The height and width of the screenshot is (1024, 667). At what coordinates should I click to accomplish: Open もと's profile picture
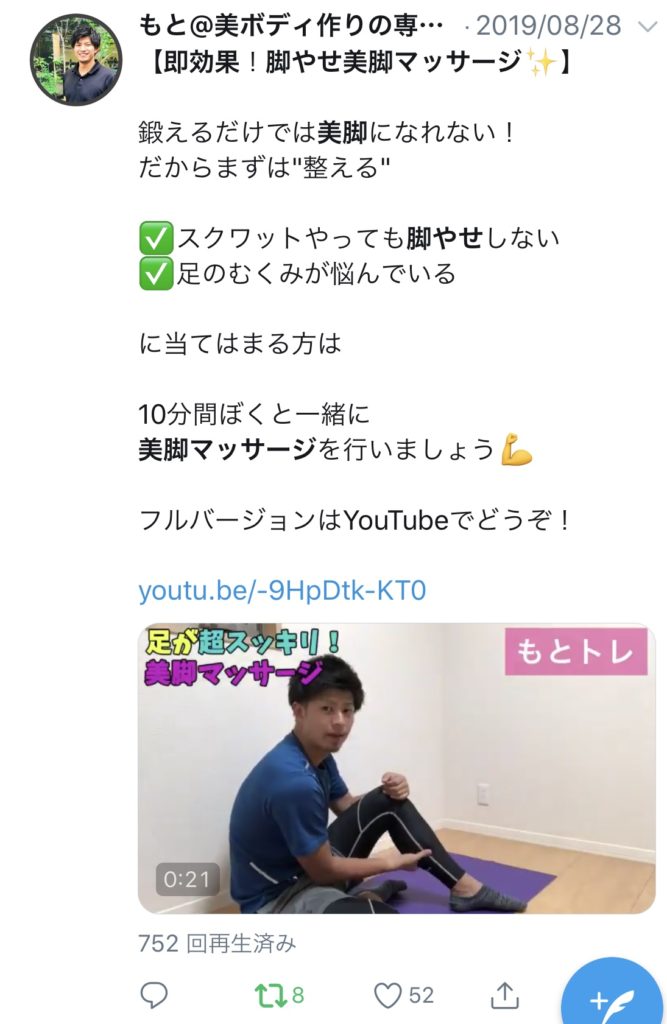[76, 60]
